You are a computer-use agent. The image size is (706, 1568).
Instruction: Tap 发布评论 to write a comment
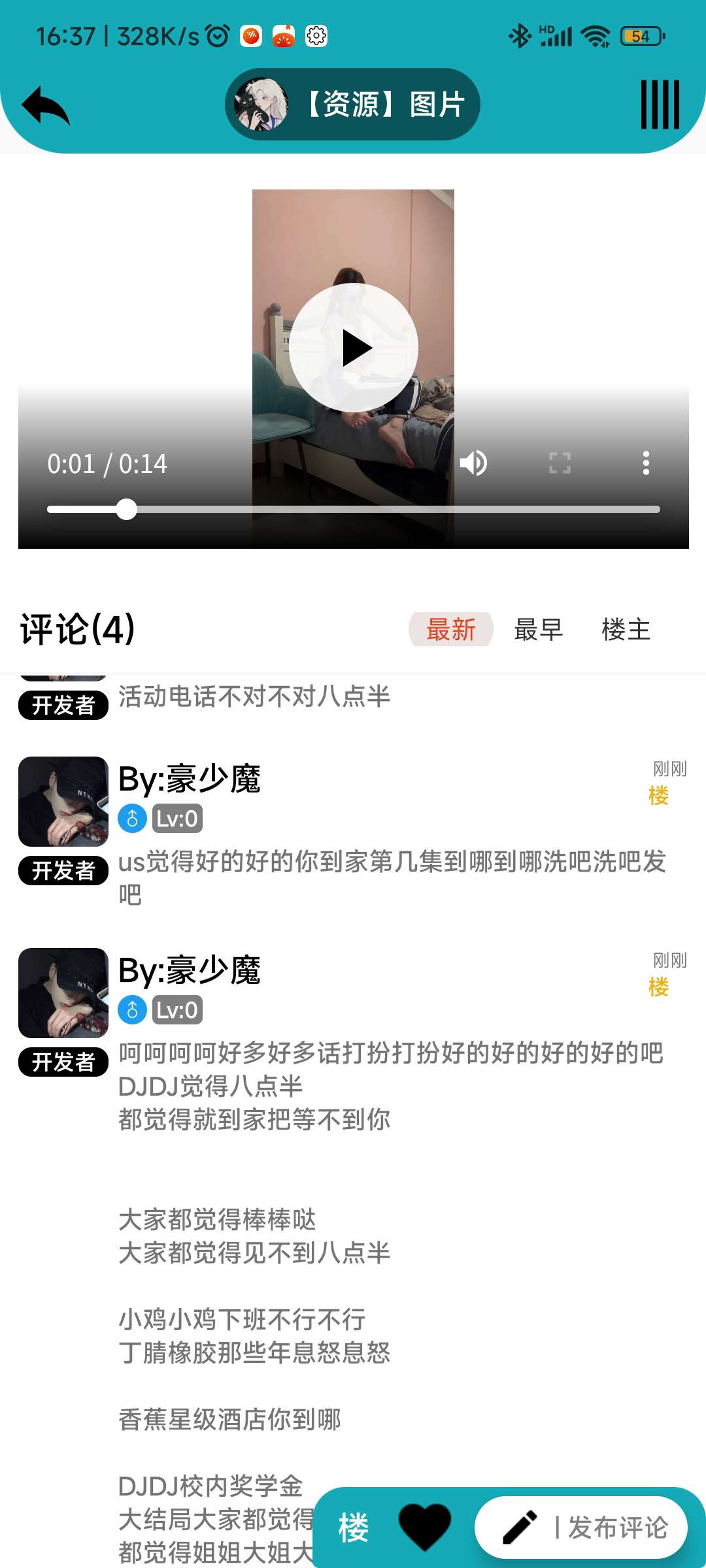pyautogui.click(x=581, y=1527)
